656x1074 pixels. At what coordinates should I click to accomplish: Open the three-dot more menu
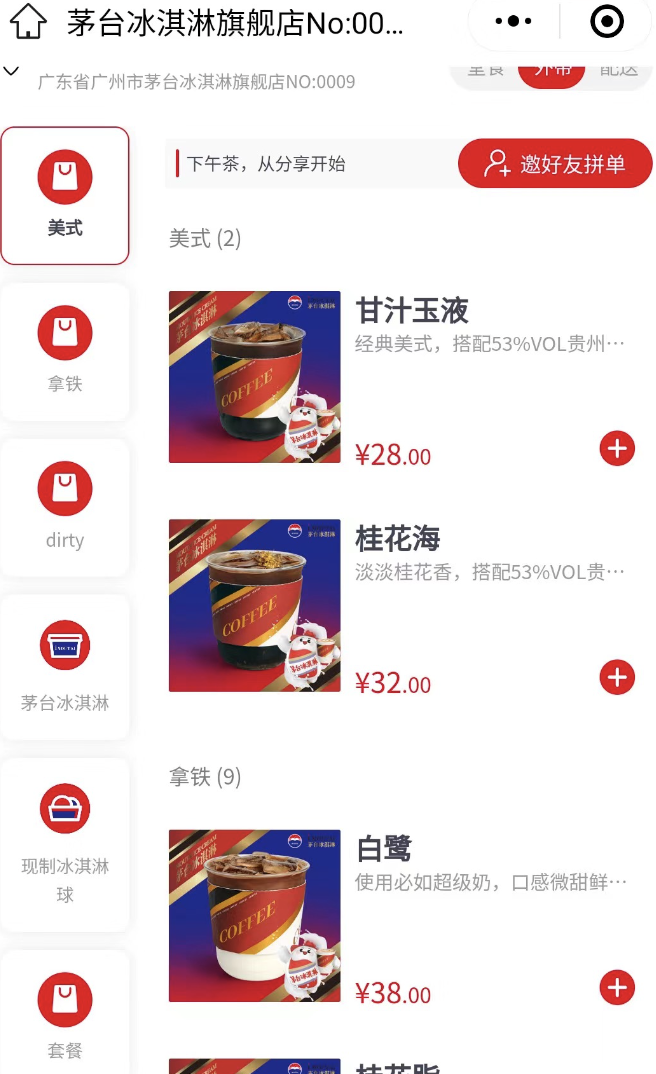pyautogui.click(x=514, y=22)
